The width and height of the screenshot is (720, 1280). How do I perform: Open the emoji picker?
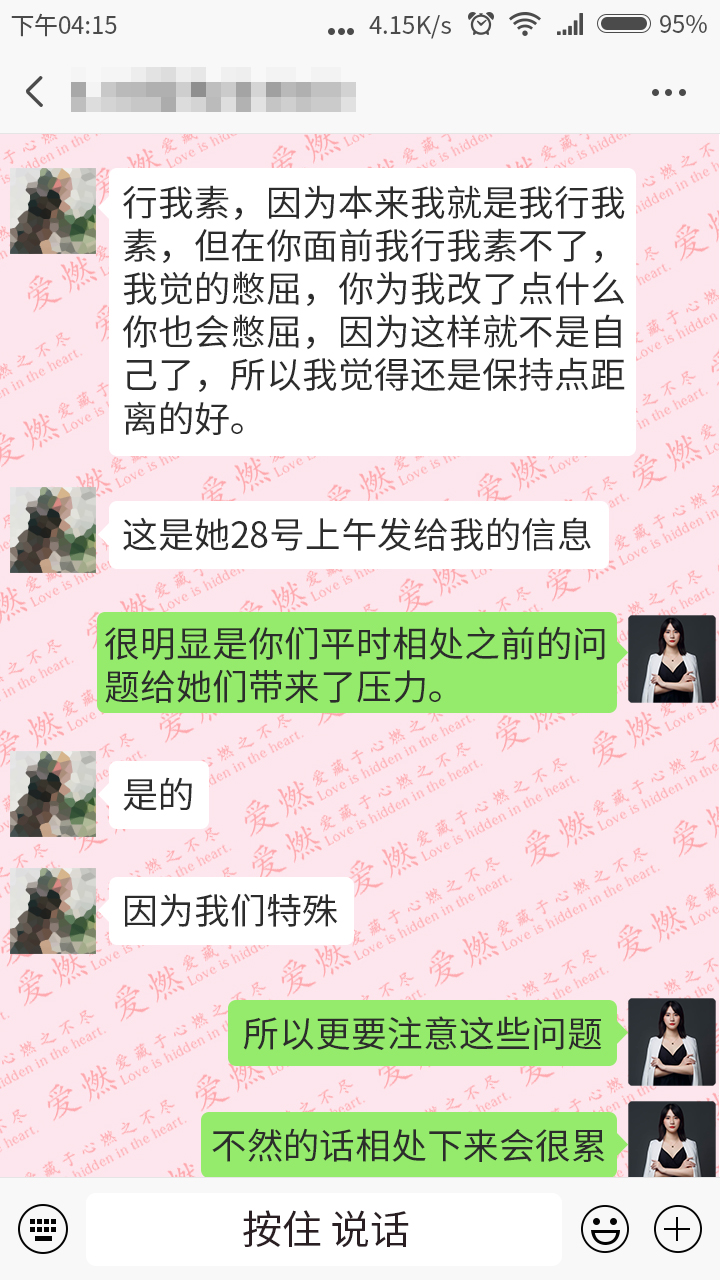point(605,1228)
